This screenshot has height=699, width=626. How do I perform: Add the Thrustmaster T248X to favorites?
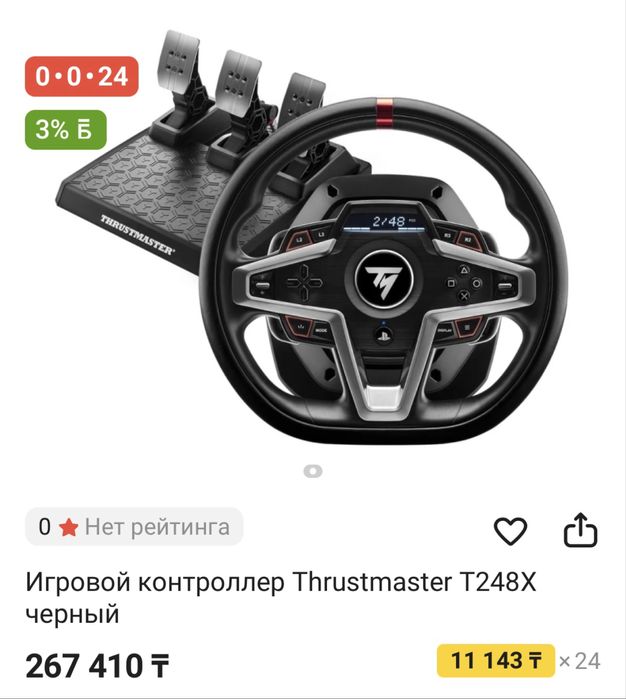point(510,531)
